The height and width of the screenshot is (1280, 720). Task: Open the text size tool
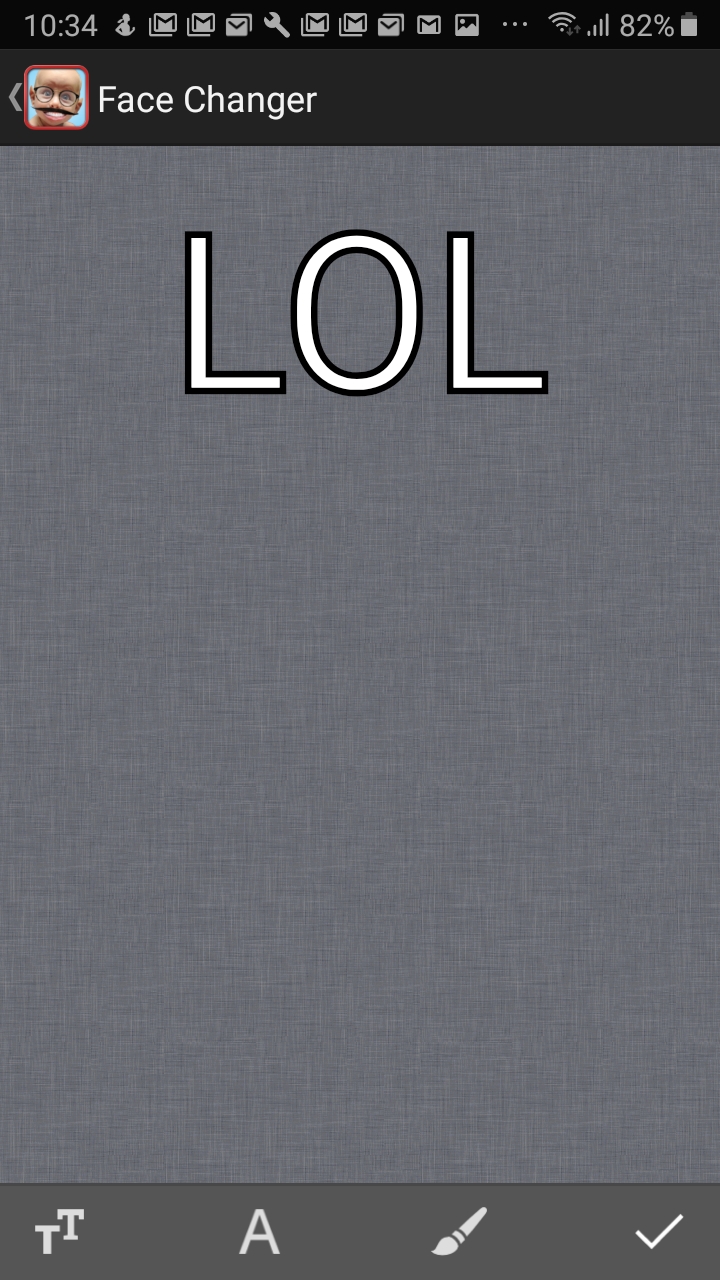pyautogui.click(x=60, y=1231)
